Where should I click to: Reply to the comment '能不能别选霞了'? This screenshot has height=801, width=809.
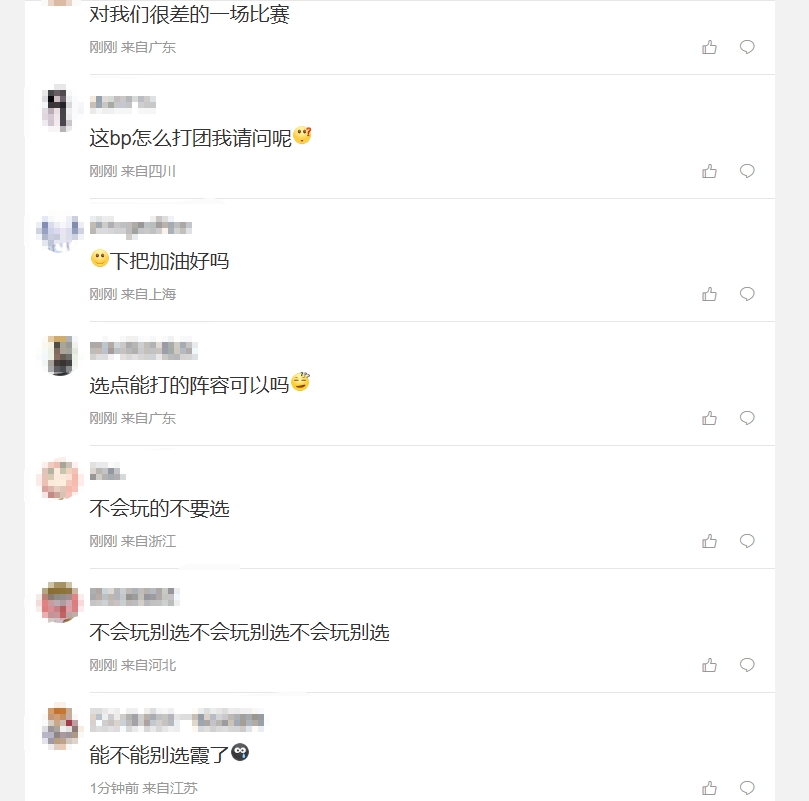pyautogui.click(x=747, y=788)
